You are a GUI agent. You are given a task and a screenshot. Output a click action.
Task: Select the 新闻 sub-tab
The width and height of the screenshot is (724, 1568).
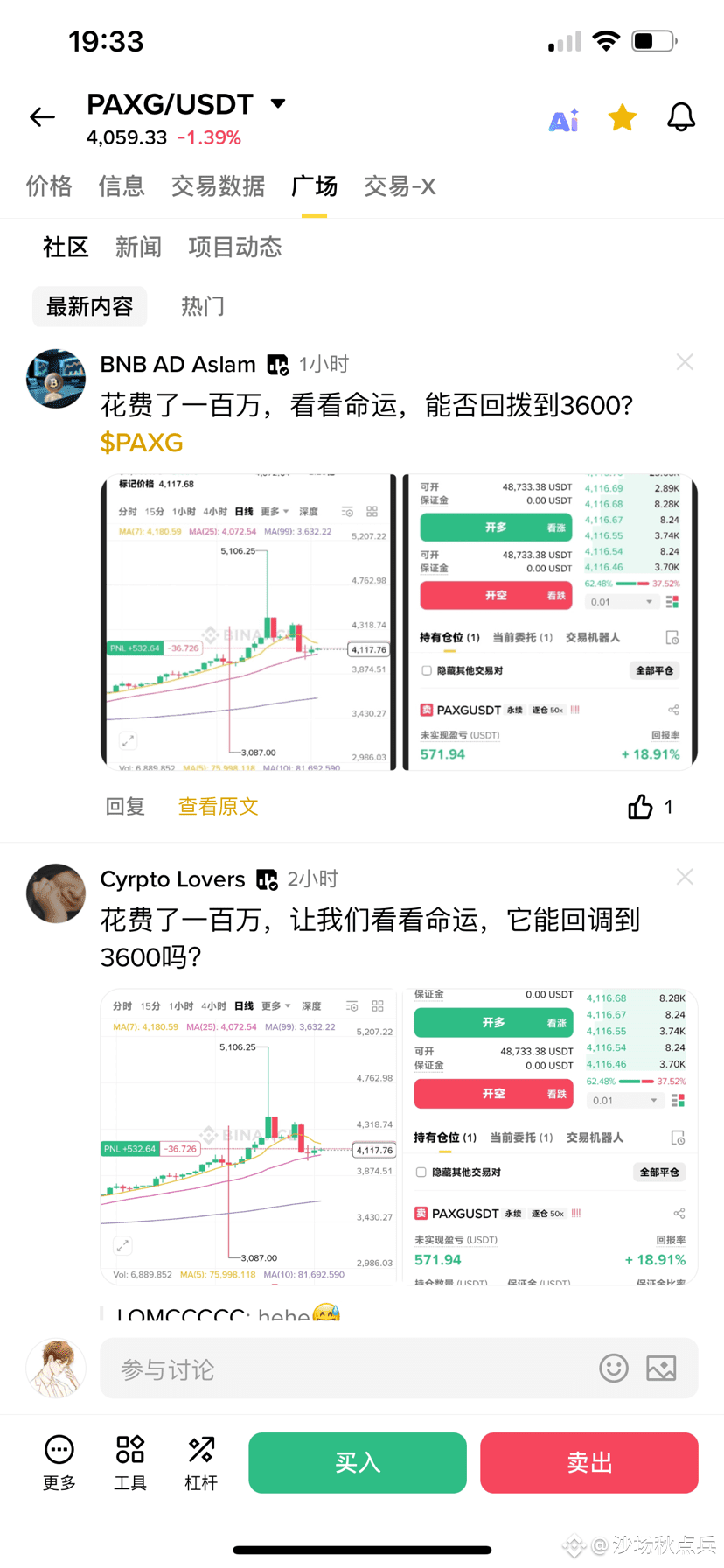[x=138, y=247]
